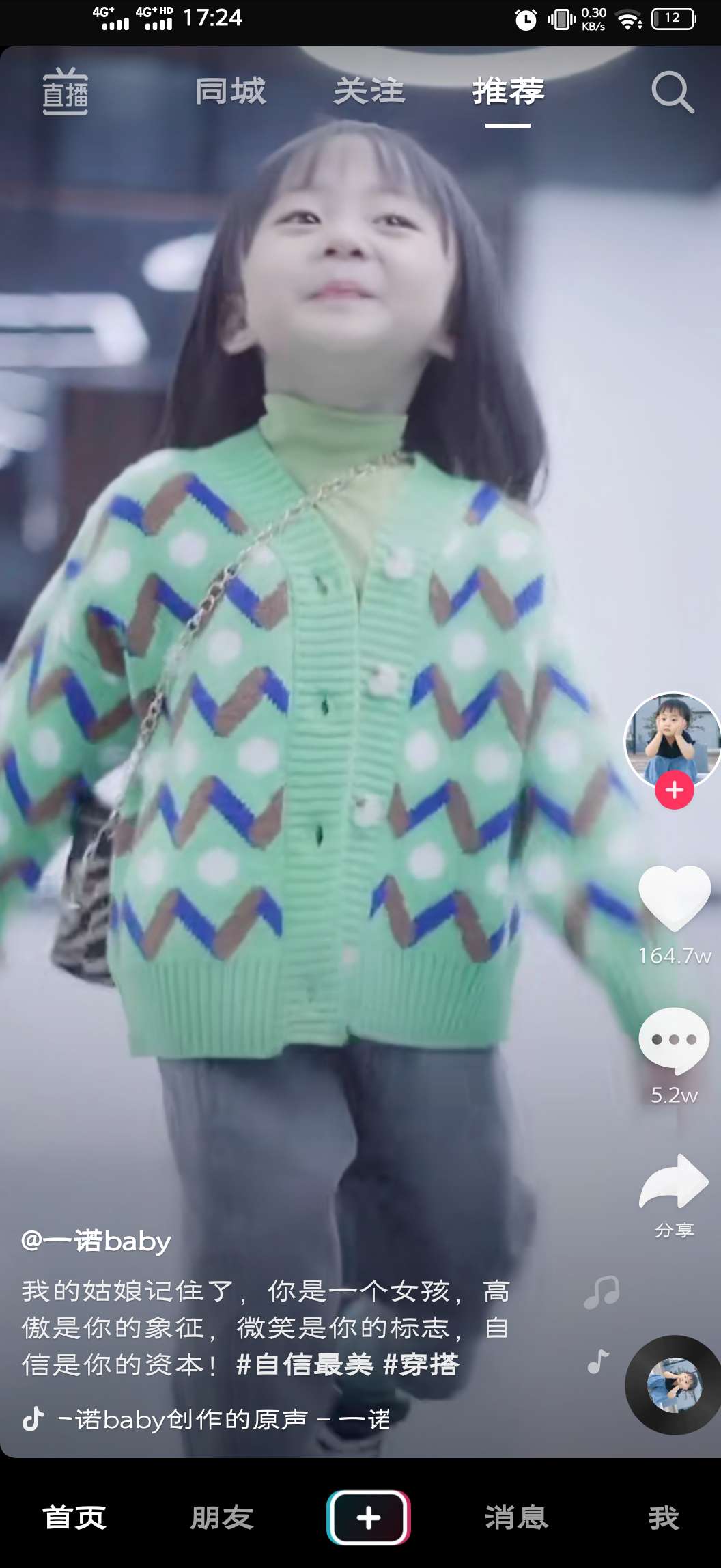Like this video with the heart
721x1568 pixels.
point(674,898)
